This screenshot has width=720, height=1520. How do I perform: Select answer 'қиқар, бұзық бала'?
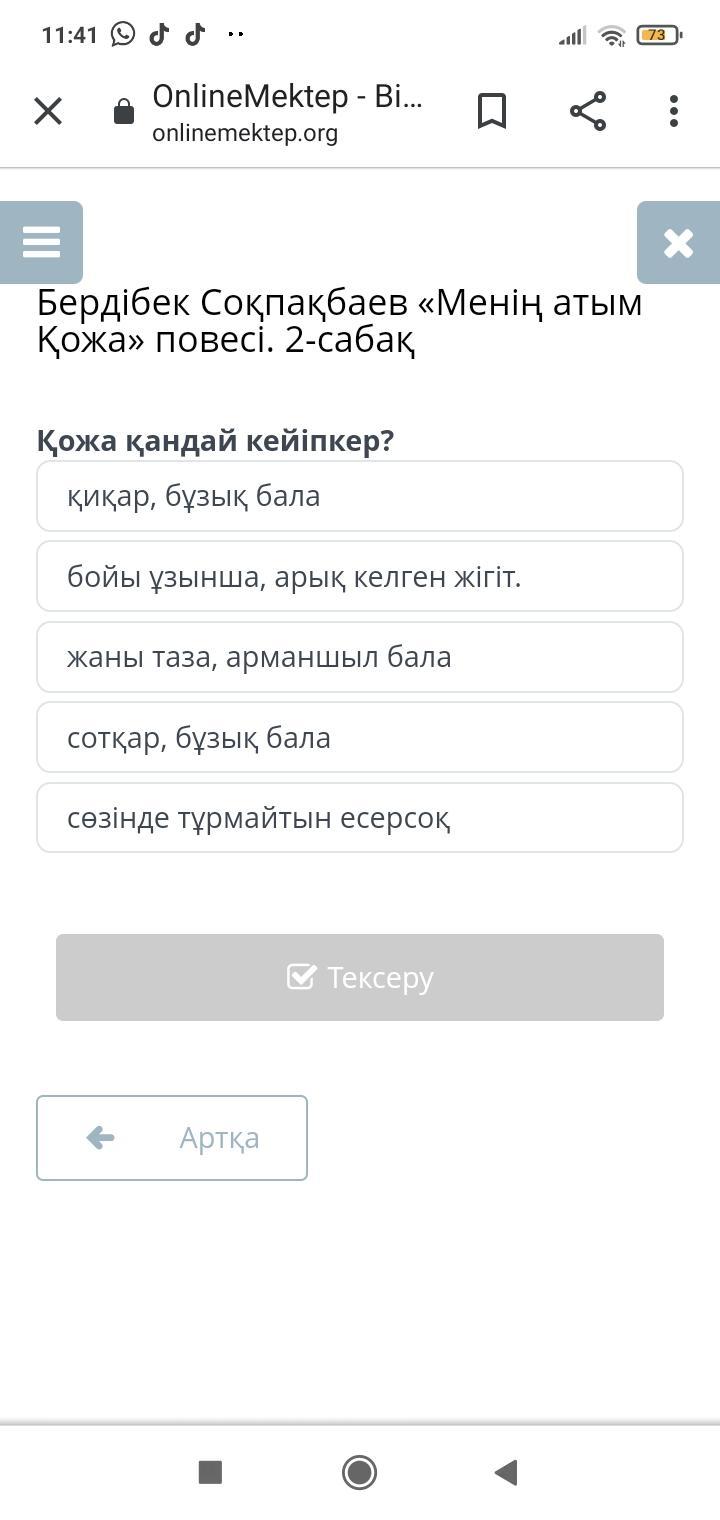[360, 496]
